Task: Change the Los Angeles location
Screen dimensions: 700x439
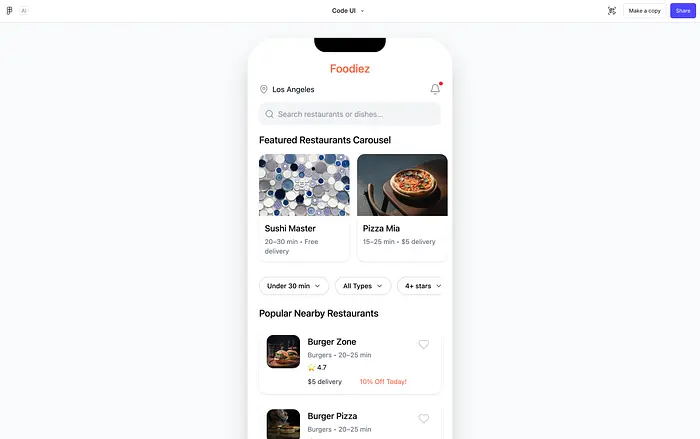Action: coord(287,89)
